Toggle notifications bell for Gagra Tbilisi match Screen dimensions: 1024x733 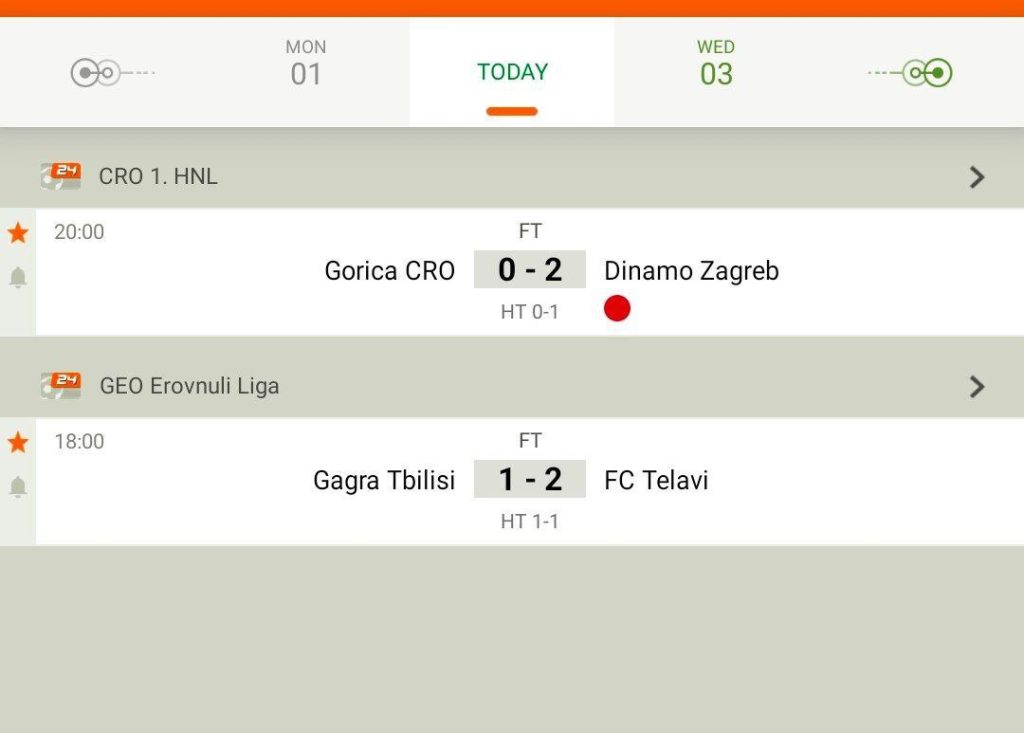18,487
